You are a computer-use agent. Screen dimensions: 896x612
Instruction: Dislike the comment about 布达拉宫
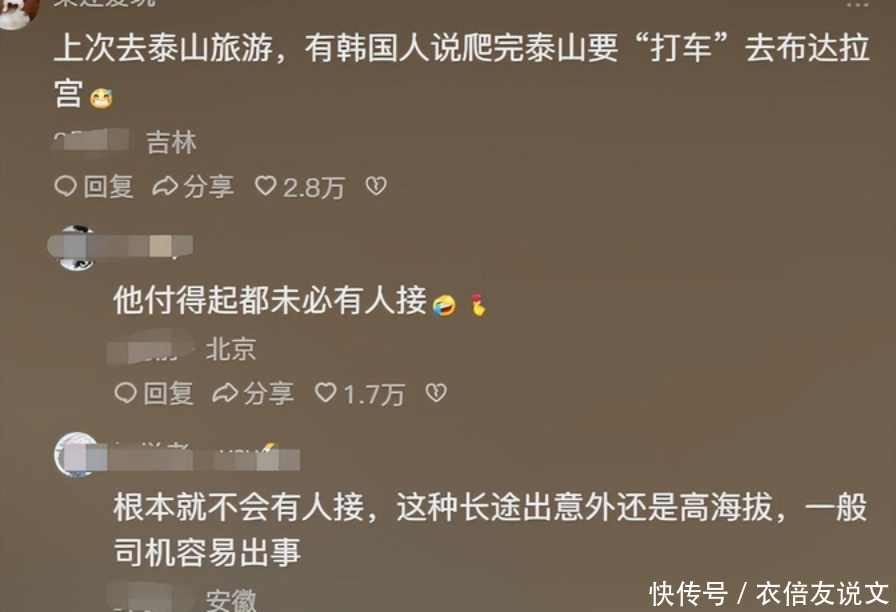click(x=375, y=186)
